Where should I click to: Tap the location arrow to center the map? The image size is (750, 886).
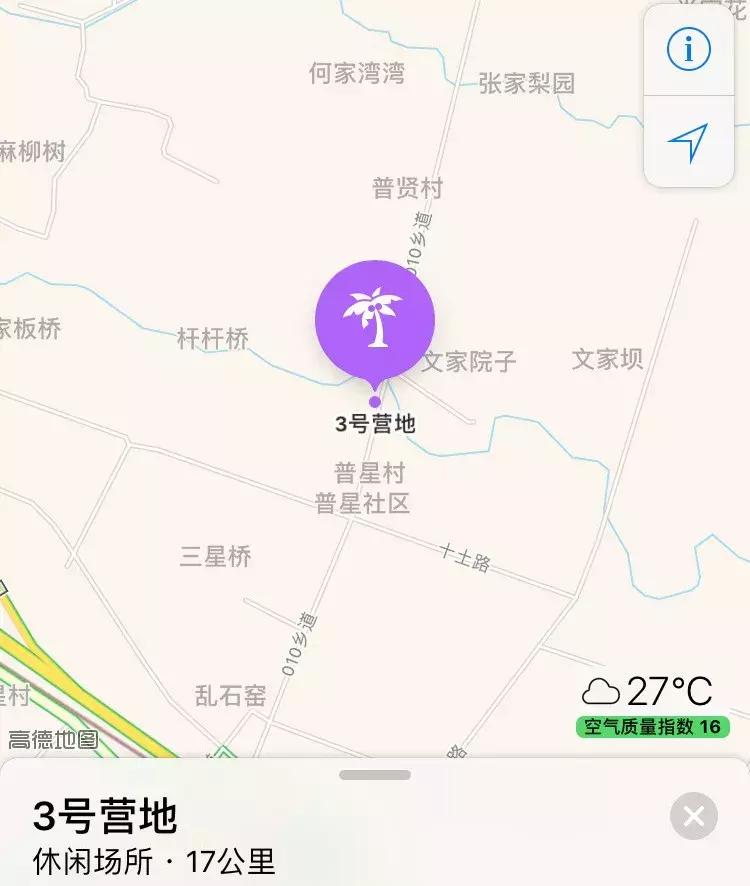click(688, 142)
